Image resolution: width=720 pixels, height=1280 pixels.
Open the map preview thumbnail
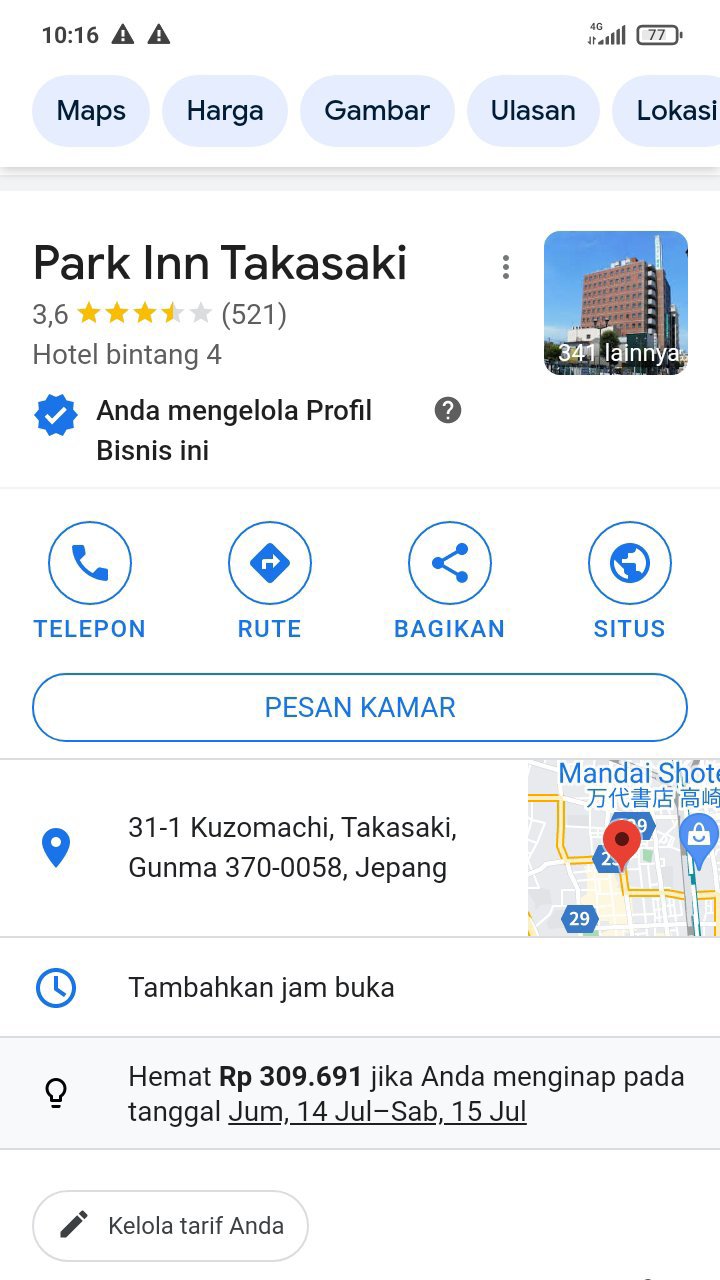[x=624, y=848]
